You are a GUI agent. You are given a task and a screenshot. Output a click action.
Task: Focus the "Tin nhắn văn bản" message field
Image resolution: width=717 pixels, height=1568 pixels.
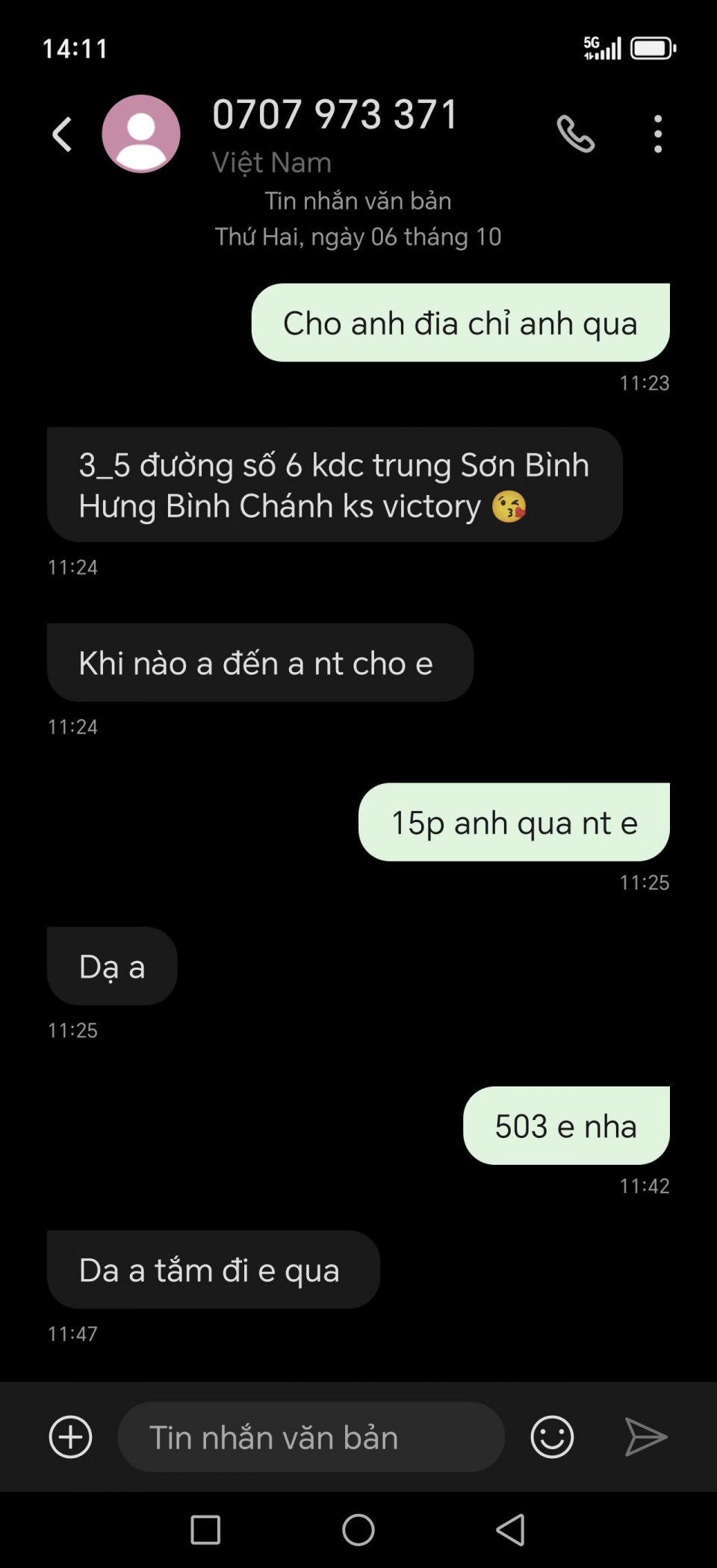(310, 1437)
